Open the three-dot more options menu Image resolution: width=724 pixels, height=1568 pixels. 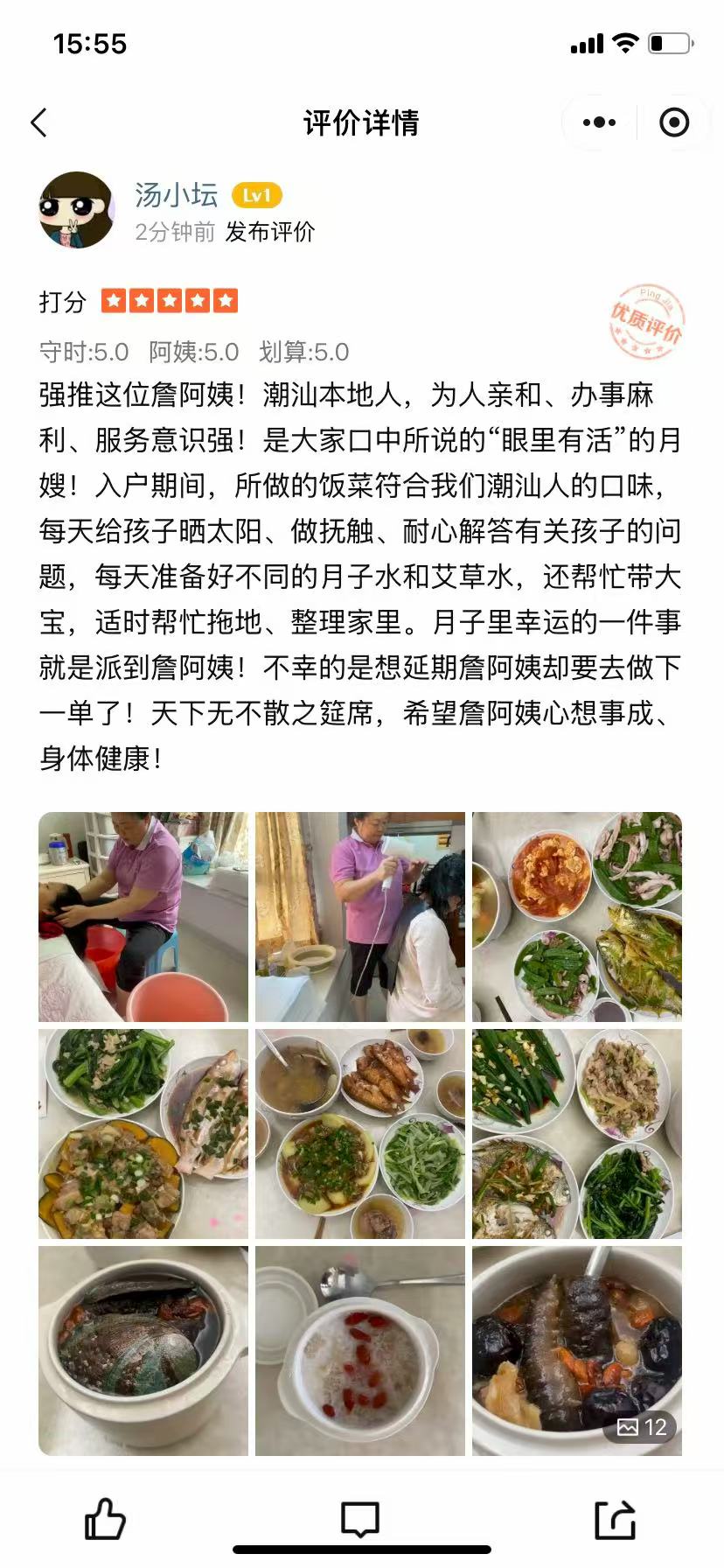click(x=599, y=122)
